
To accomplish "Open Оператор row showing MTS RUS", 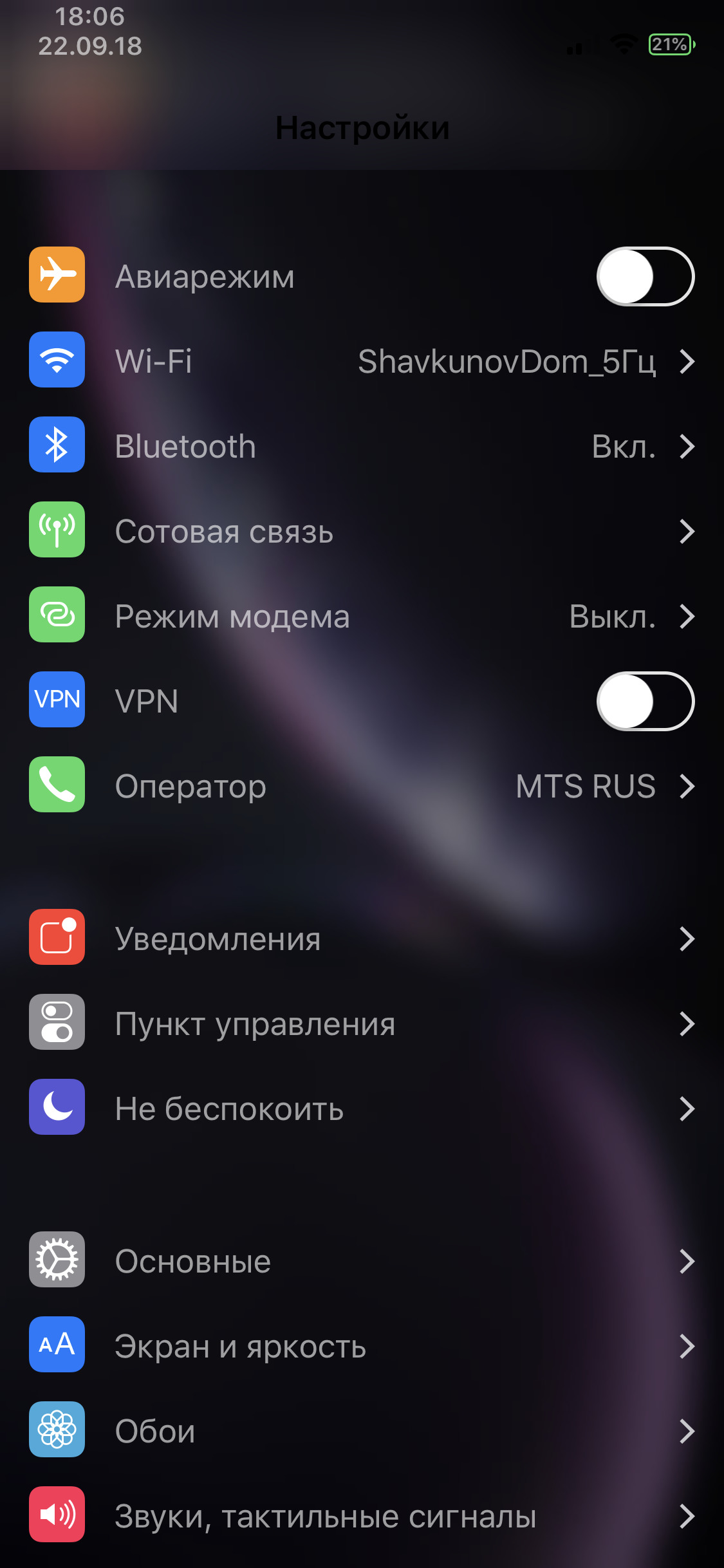I will [362, 786].
